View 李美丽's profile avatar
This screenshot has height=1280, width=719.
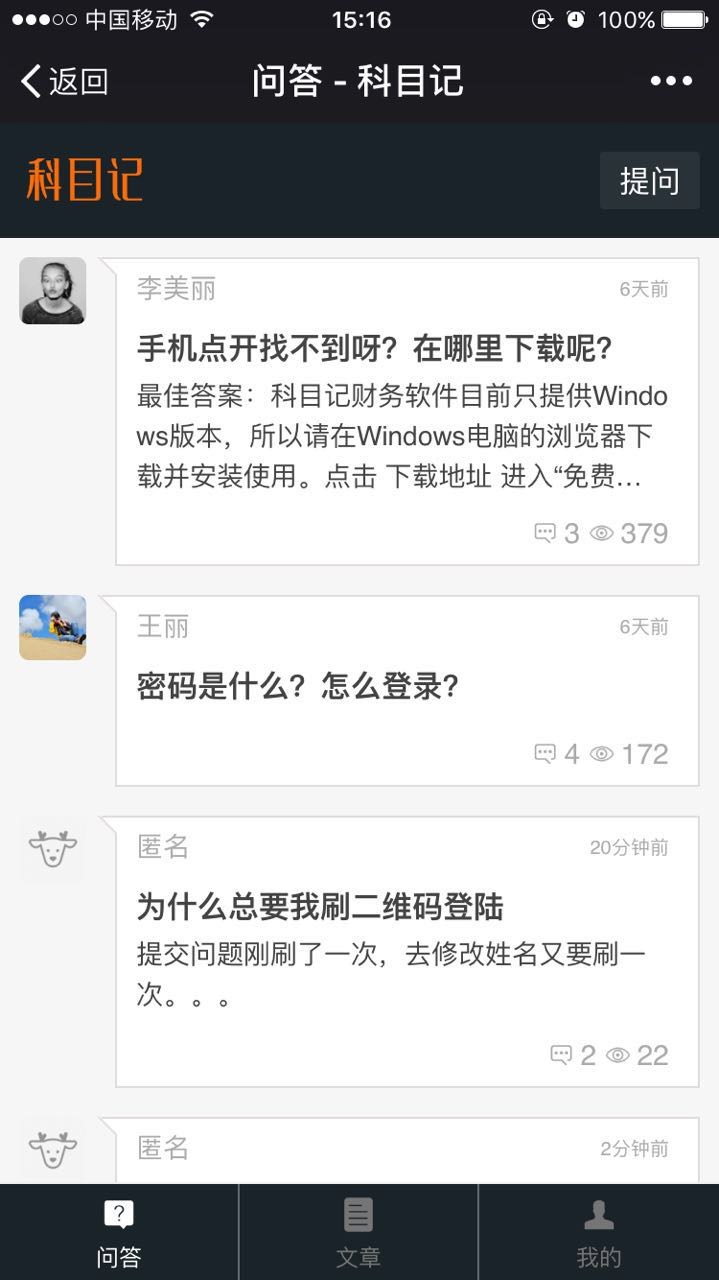[x=53, y=291]
